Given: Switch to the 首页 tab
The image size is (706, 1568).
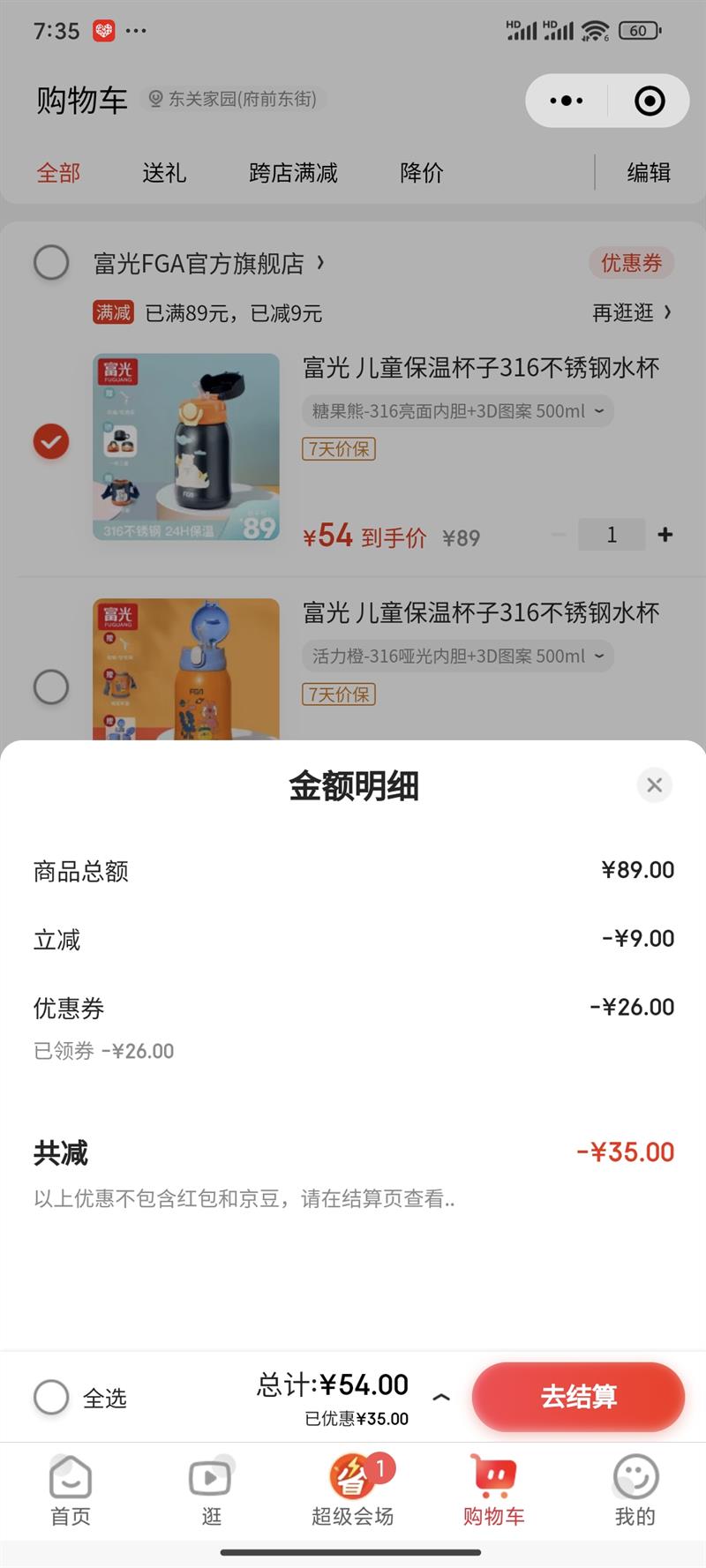Looking at the screenshot, I should click(x=71, y=1490).
